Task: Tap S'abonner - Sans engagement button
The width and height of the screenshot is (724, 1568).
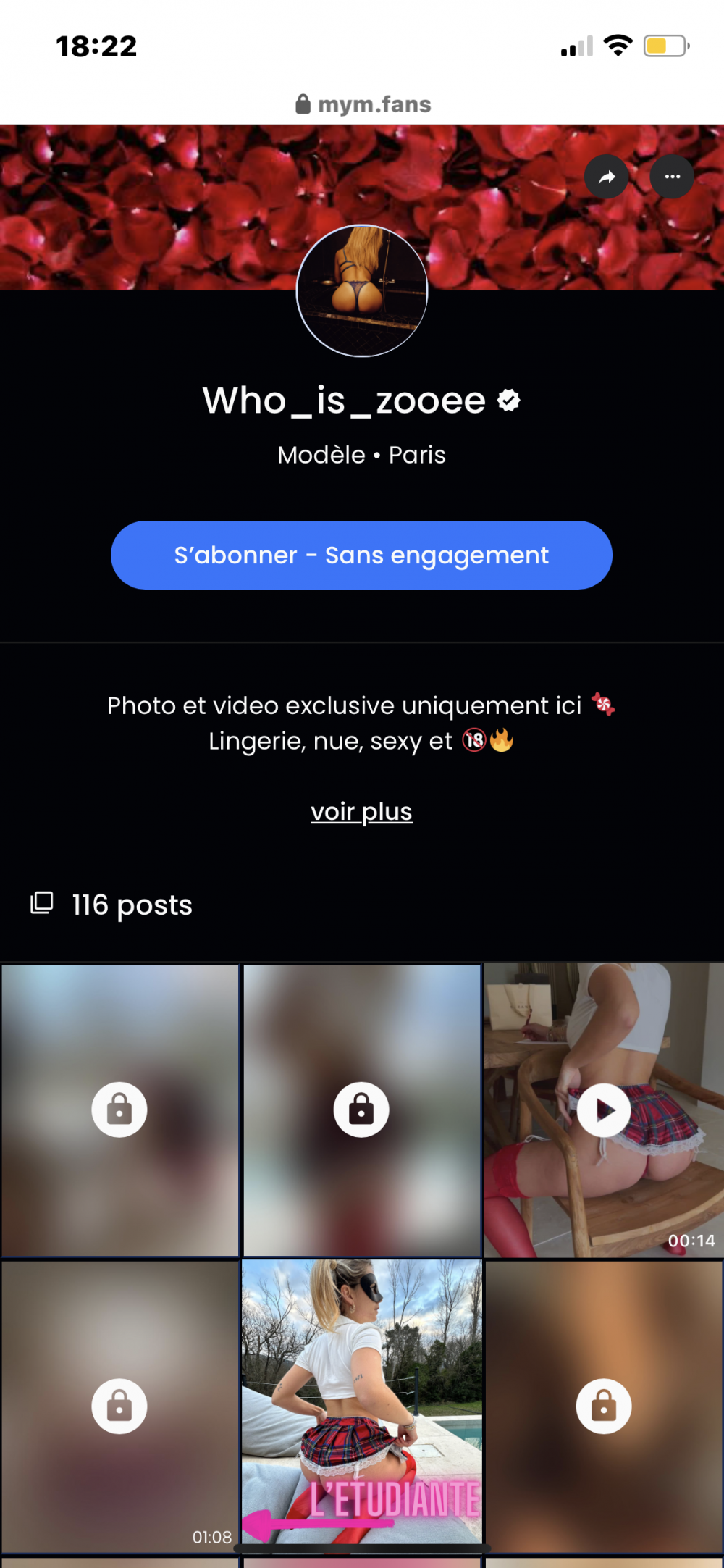Action: click(x=361, y=555)
